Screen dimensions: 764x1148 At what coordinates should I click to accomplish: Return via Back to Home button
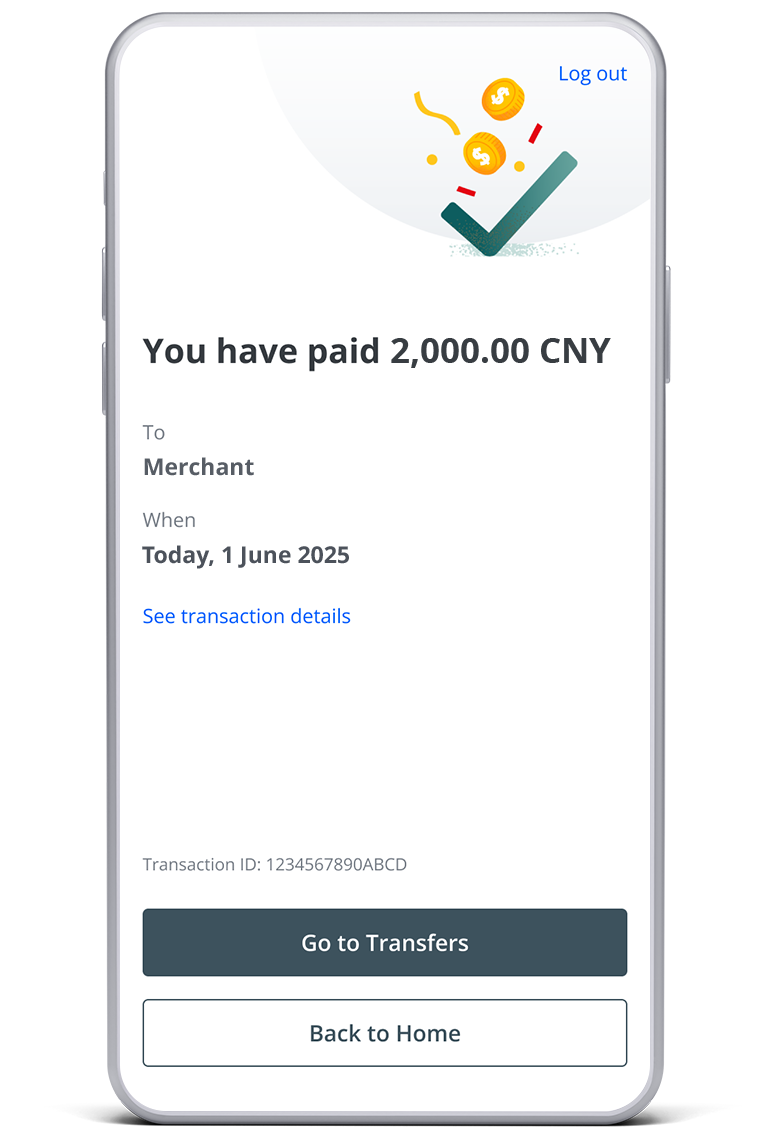[x=384, y=1033]
